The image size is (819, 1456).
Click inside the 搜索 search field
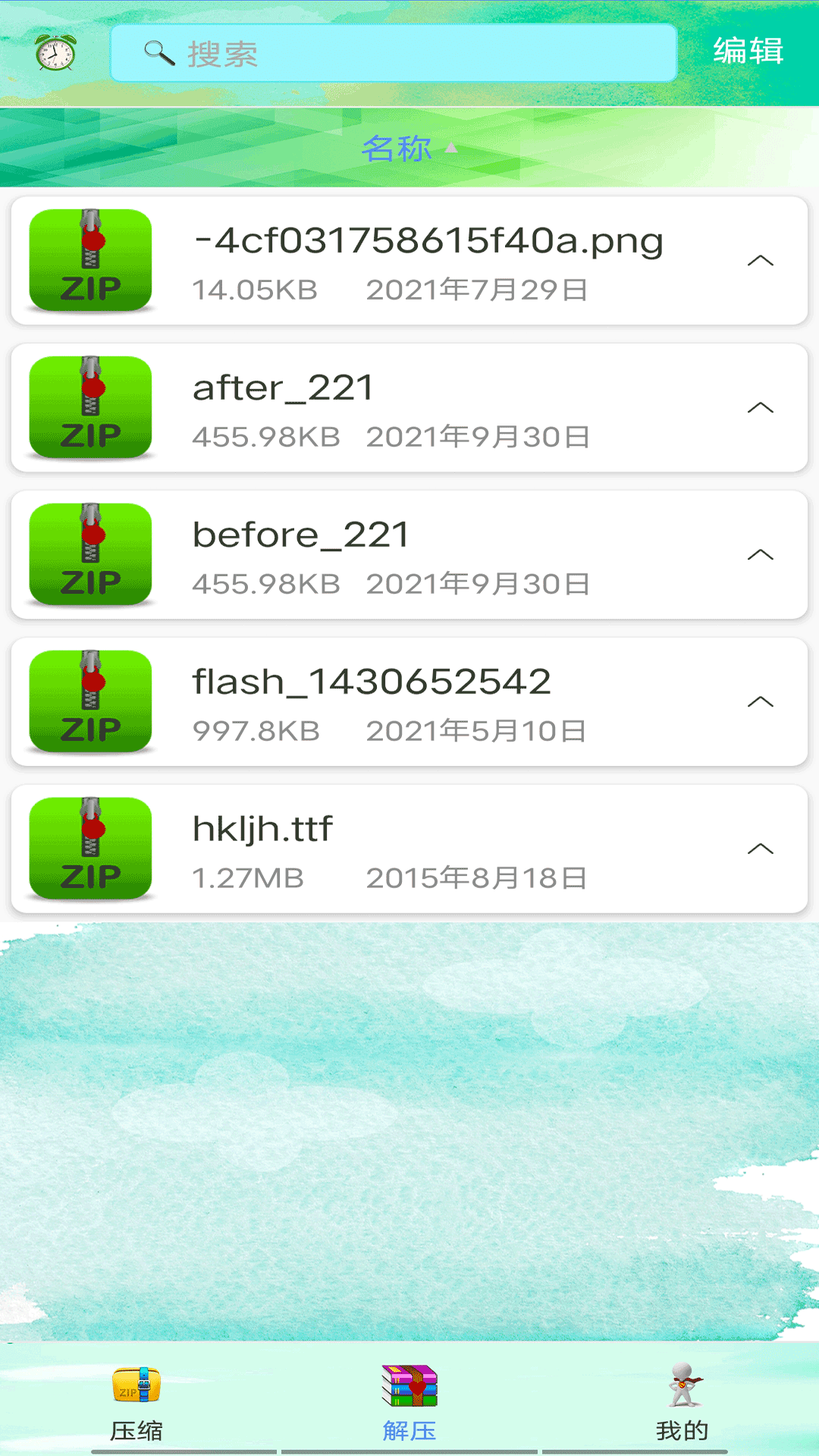pyautogui.click(x=394, y=53)
